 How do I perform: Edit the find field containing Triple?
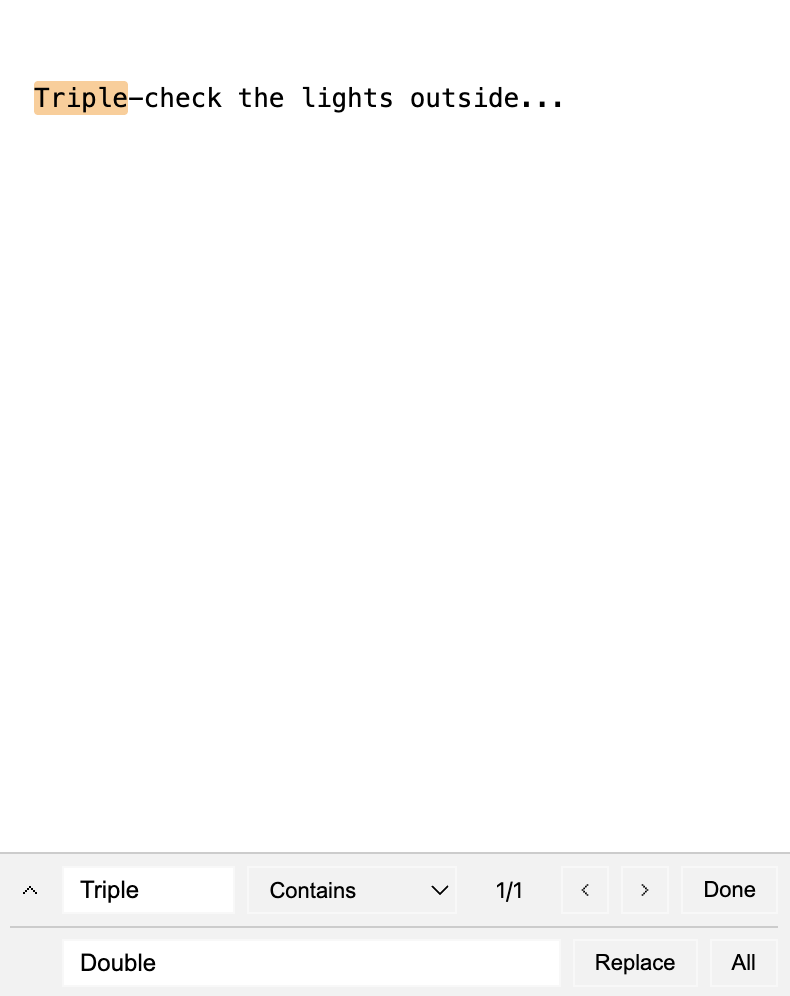tap(148, 890)
